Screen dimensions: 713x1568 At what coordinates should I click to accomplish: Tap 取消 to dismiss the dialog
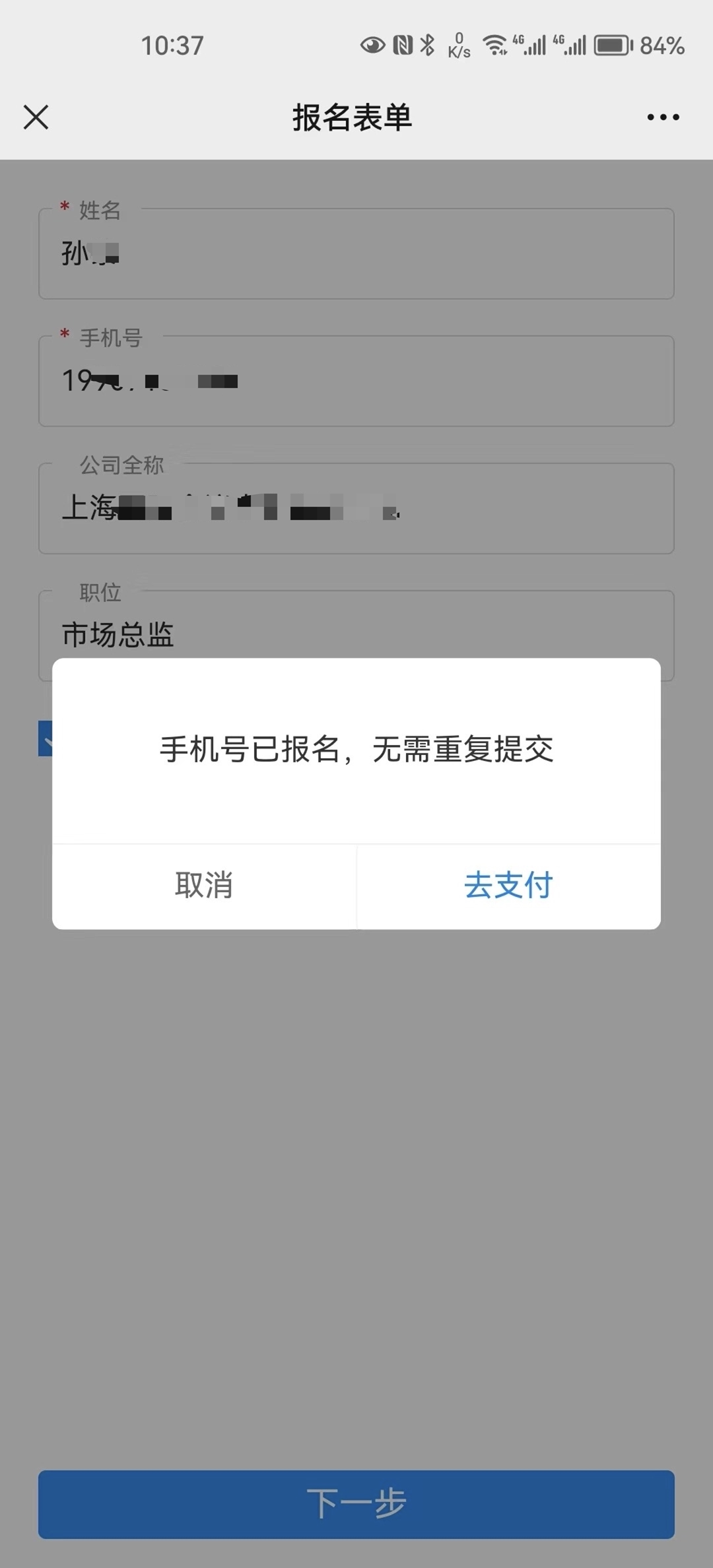coord(204,885)
